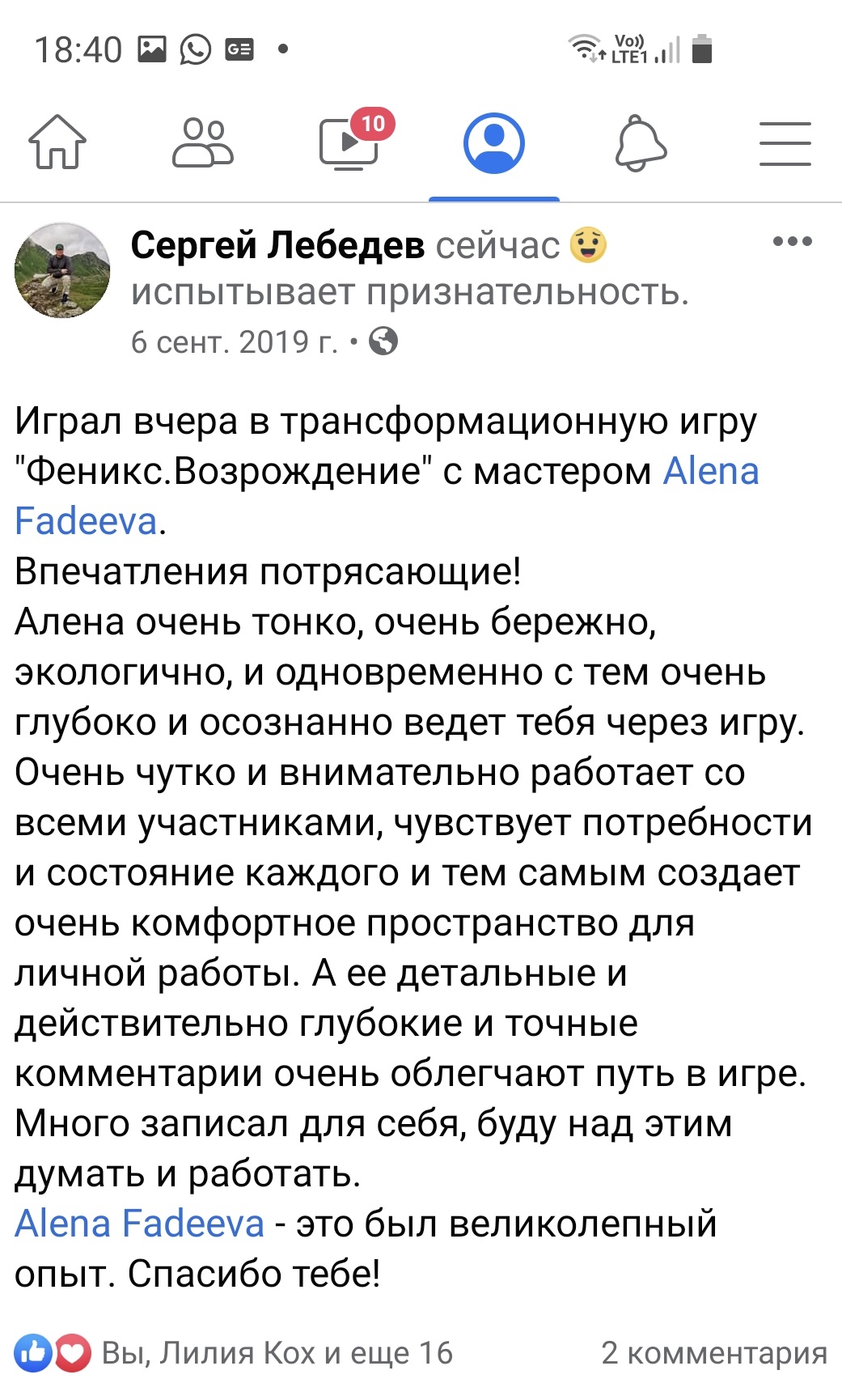Viewport: 842px width, 1400px height.
Task: Tap the Alena Fadeeva link before "это был великолепный"
Action: click(x=140, y=1224)
